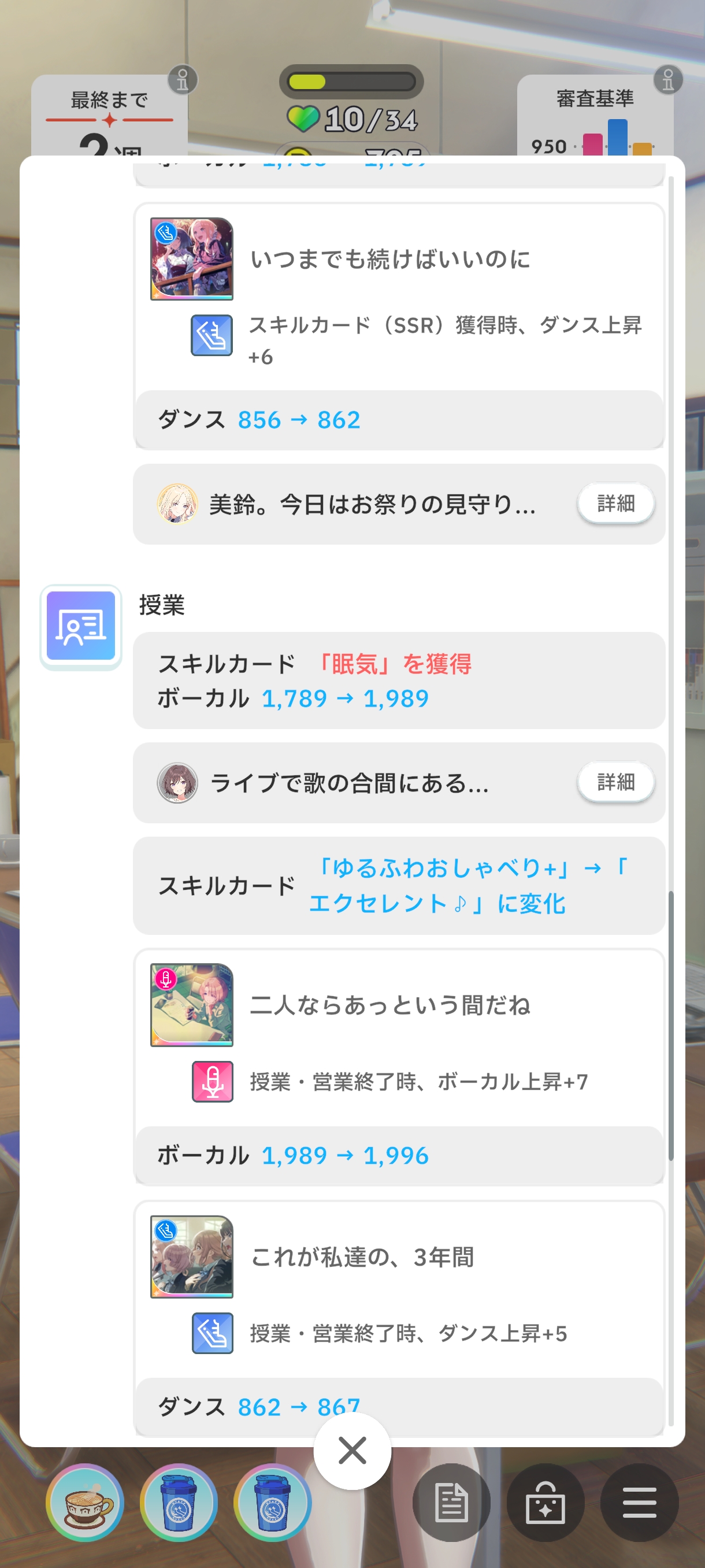The image size is (705, 1568).
Task: Open the hamburger menu
Action: pos(639,1502)
